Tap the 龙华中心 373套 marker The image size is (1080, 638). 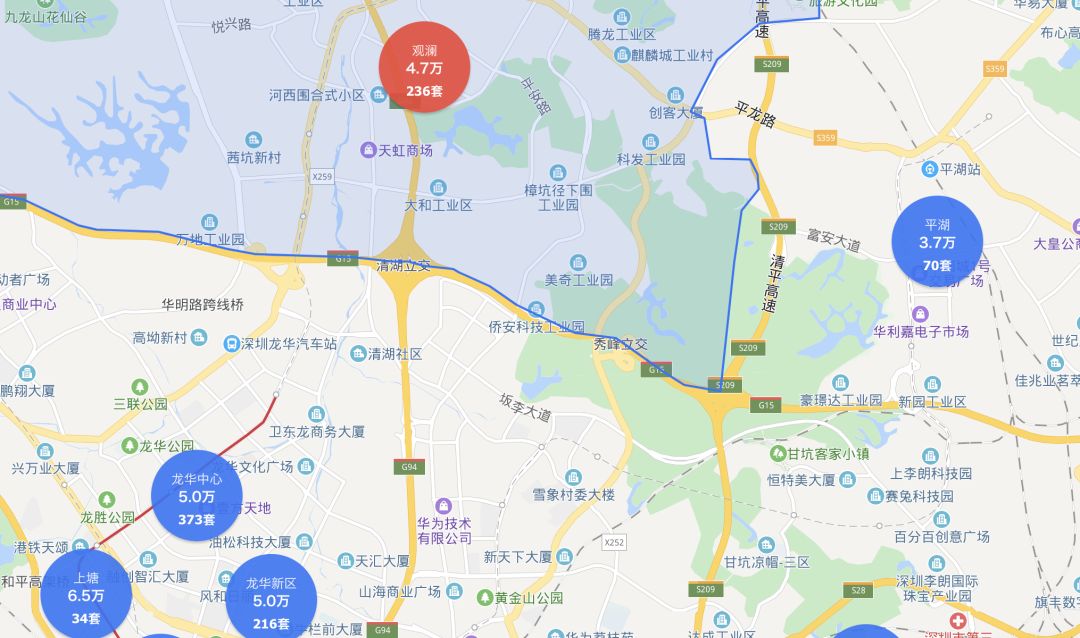(x=197, y=496)
